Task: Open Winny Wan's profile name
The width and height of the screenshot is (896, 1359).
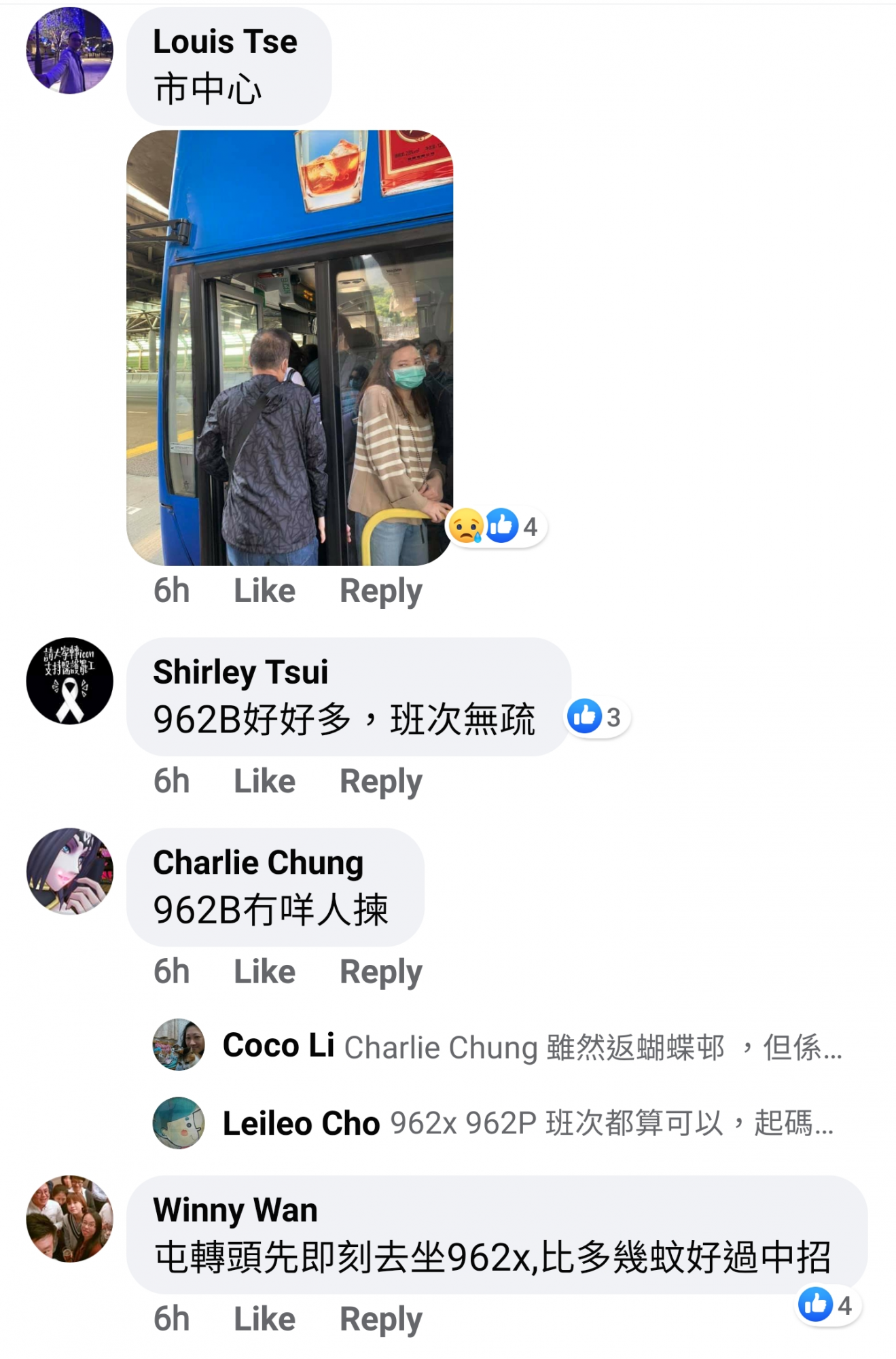Action: 235,1210
